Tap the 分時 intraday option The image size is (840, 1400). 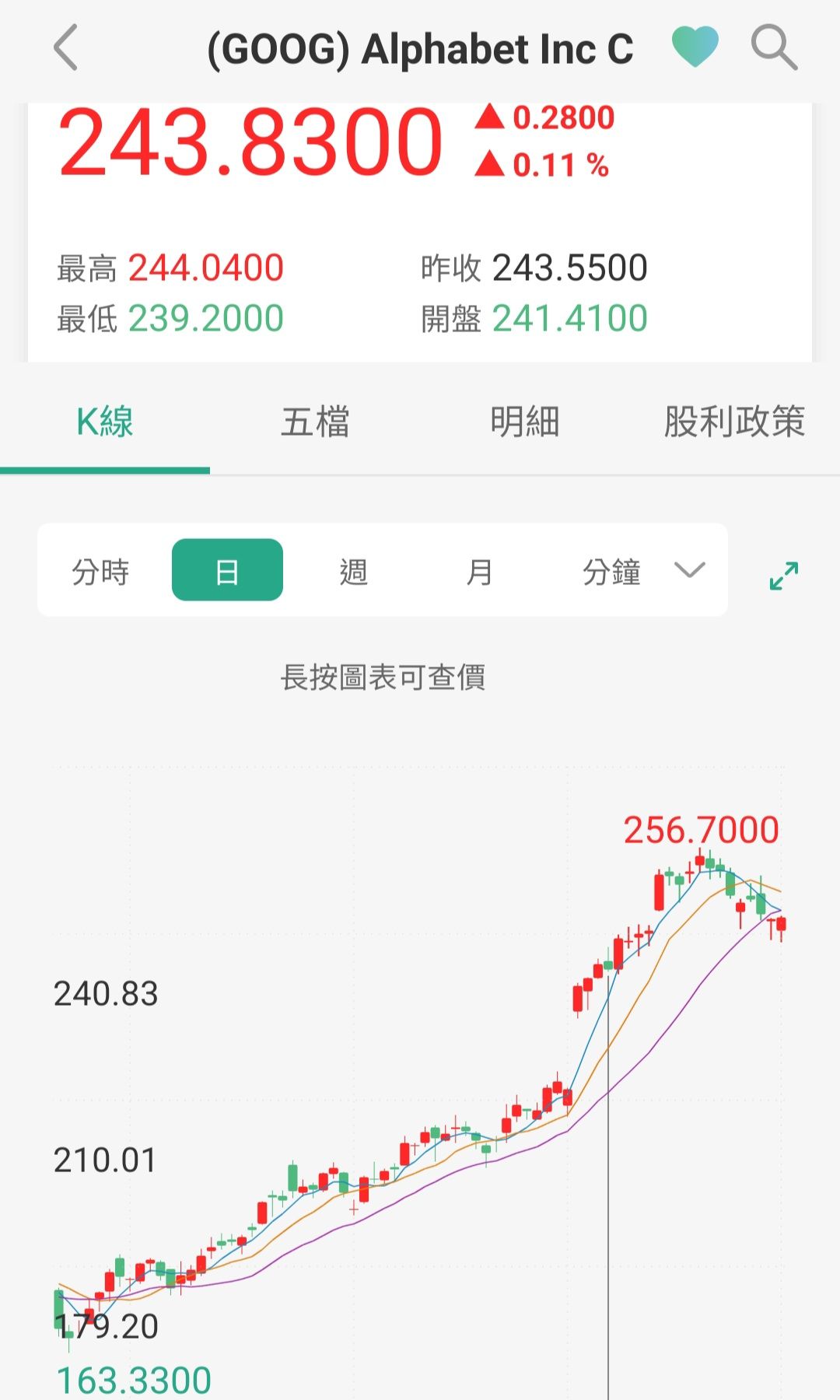pyautogui.click(x=101, y=570)
